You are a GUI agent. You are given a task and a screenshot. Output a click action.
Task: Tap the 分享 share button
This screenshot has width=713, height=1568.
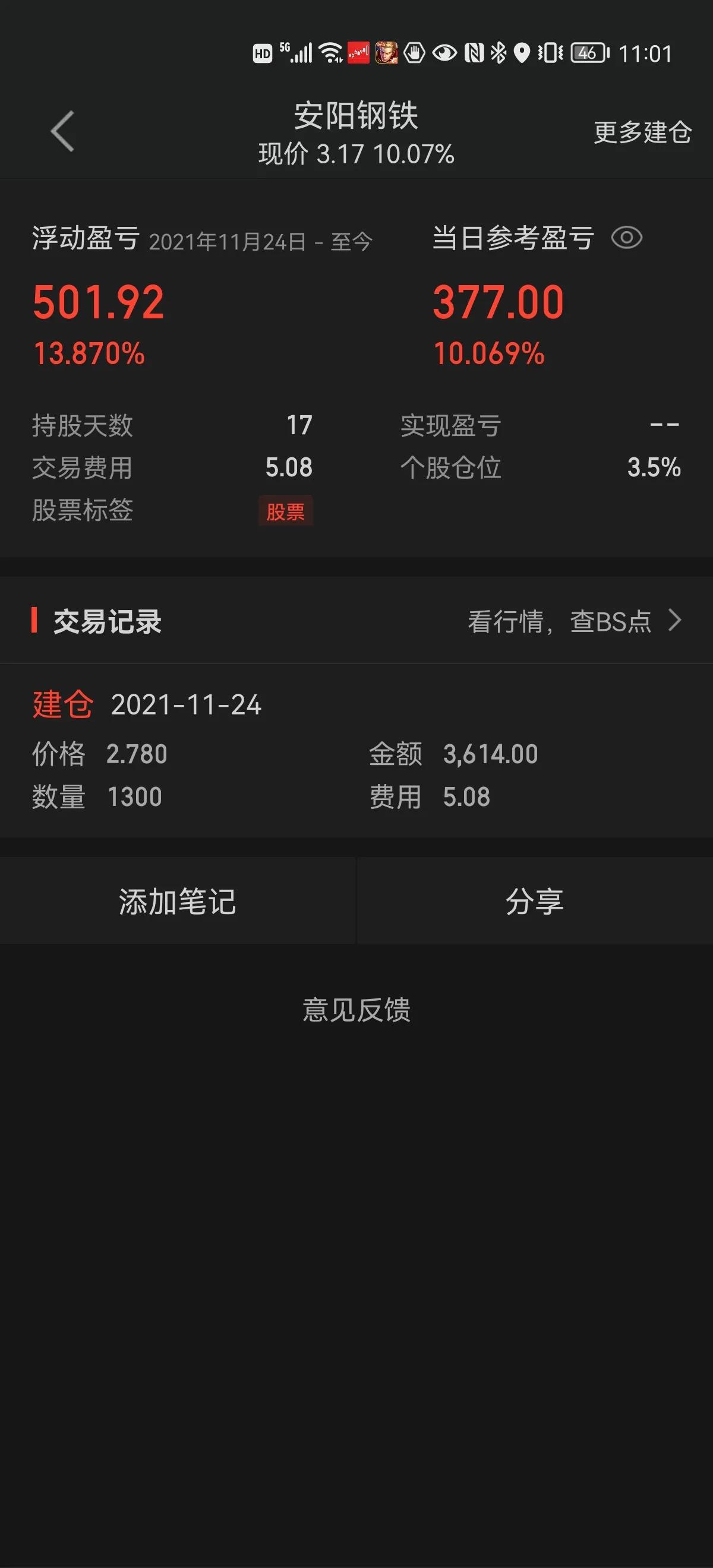click(x=534, y=902)
